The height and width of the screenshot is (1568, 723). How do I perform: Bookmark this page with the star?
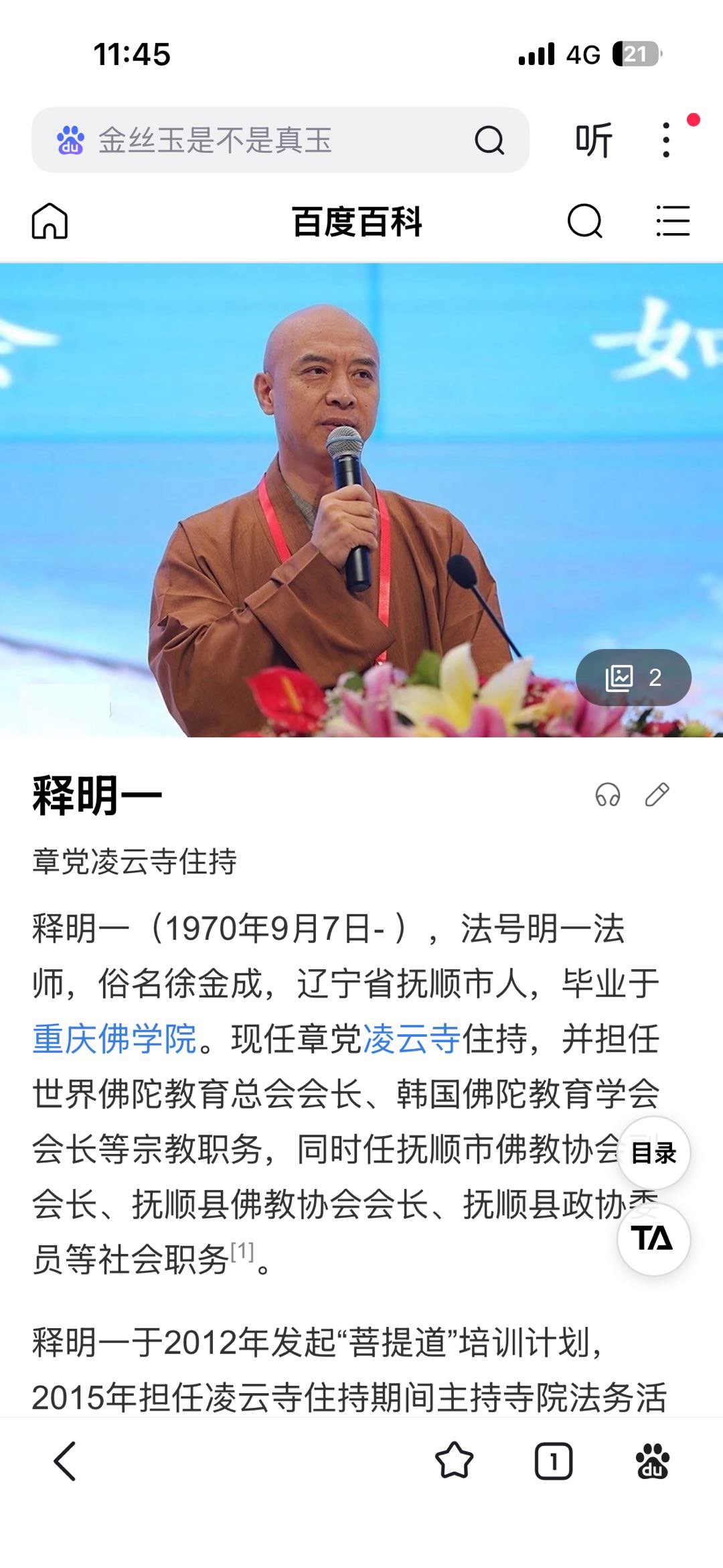(x=454, y=1460)
